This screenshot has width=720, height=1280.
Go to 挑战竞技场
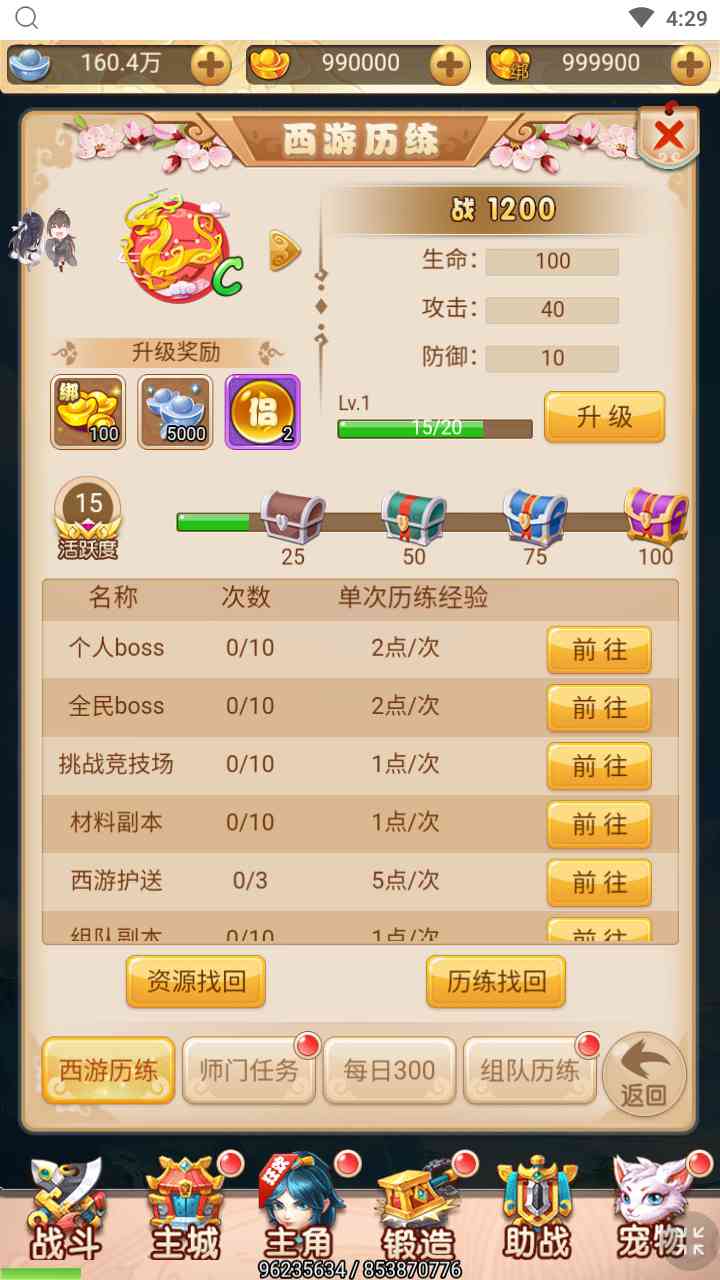[598, 766]
